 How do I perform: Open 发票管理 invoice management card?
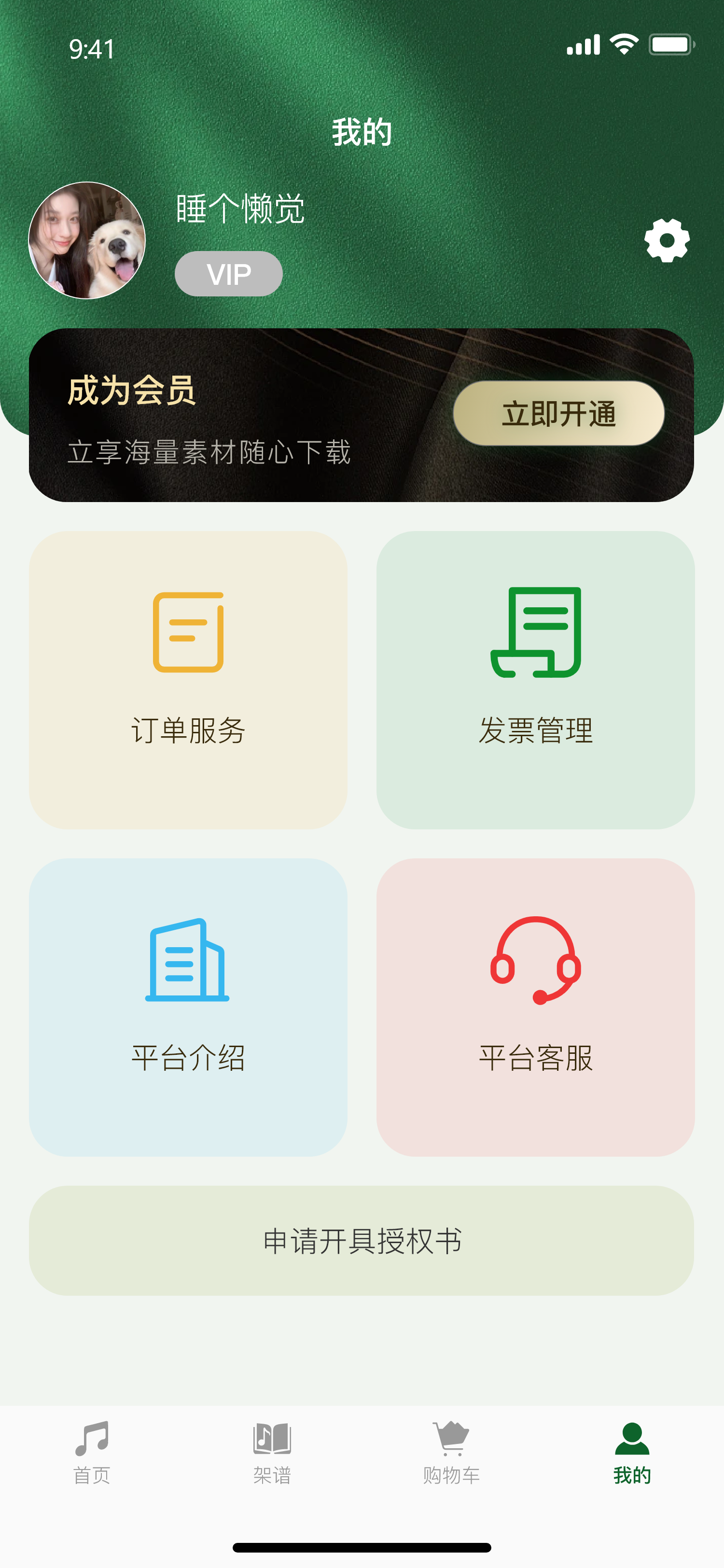pos(535,679)
